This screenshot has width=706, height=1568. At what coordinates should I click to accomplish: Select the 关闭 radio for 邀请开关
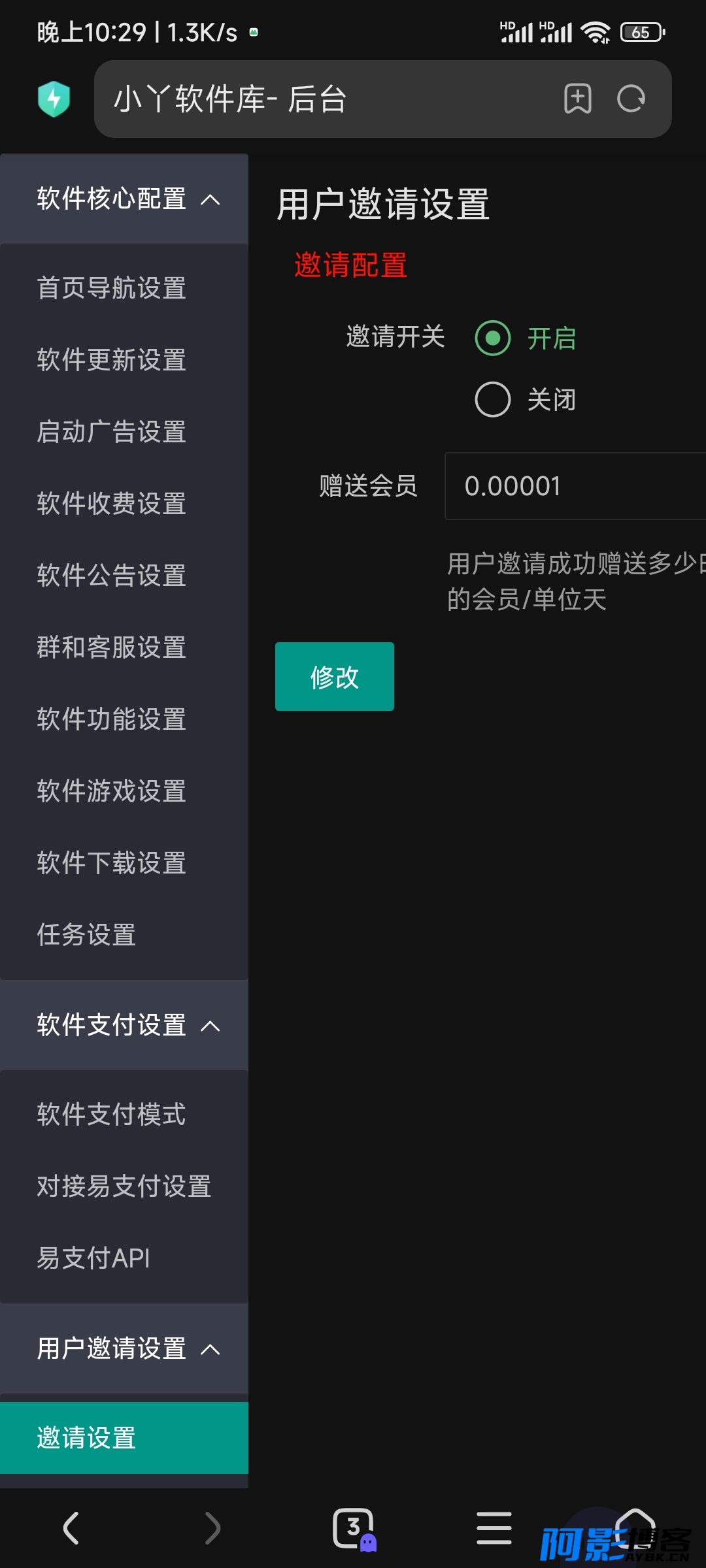click(x=493, y=399)
